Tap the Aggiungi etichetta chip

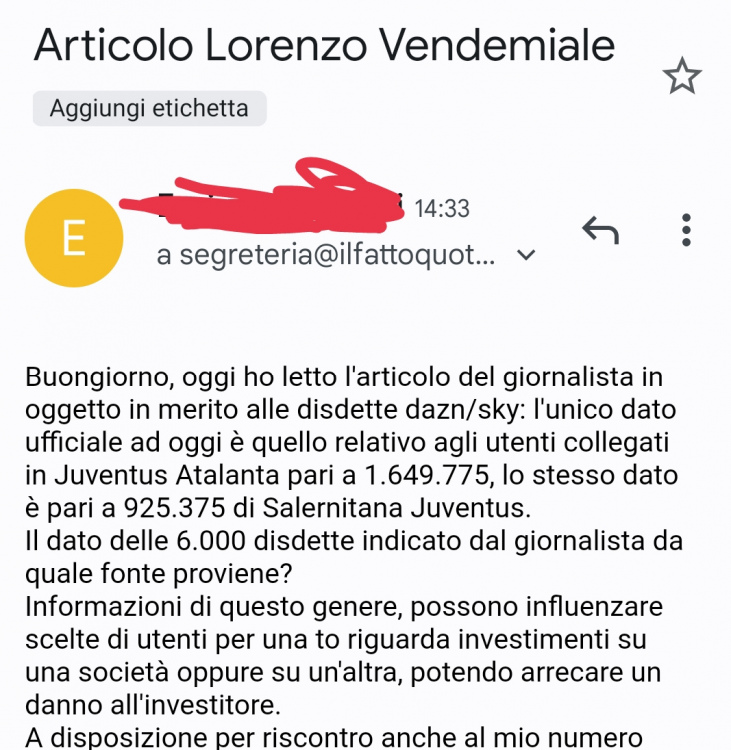(149, 108)
